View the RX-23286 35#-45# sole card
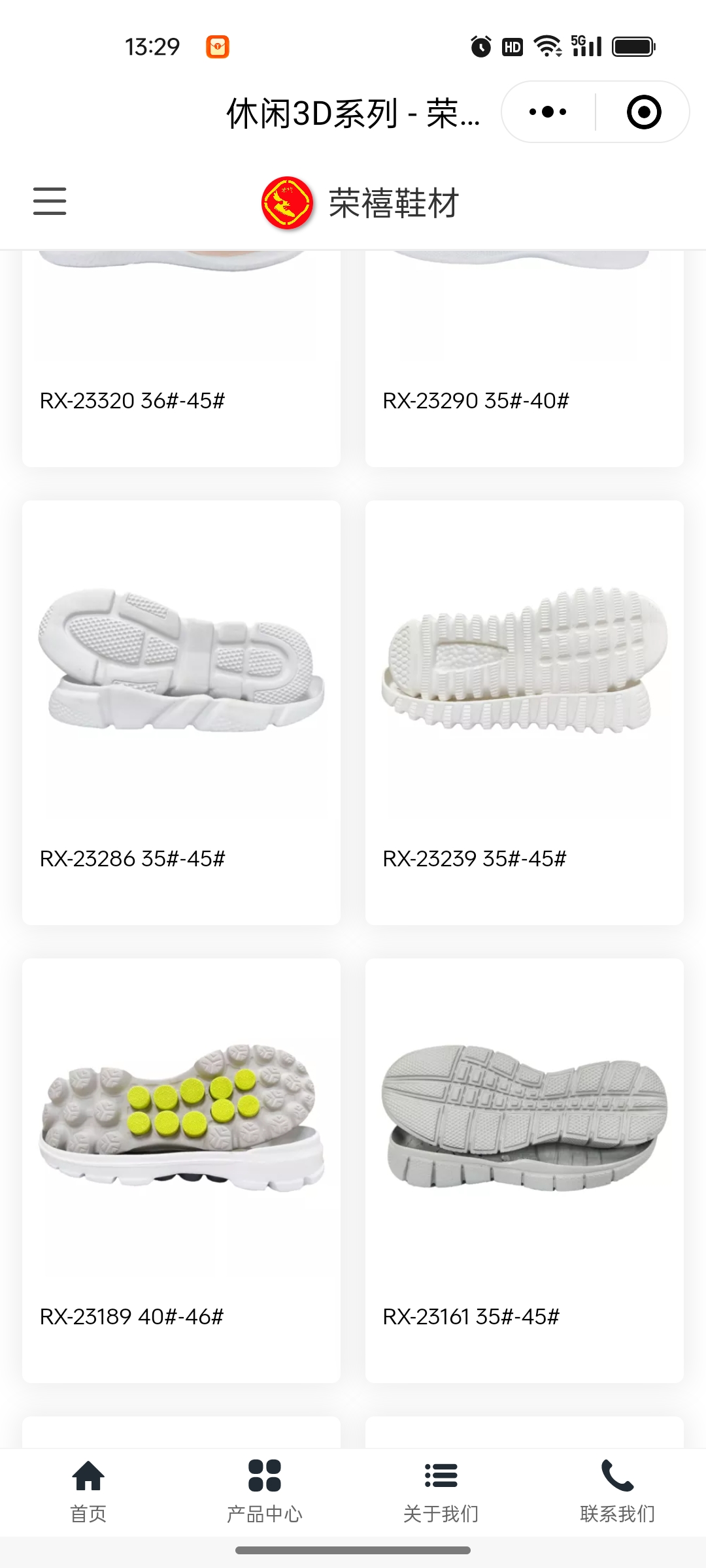 pos(181,712)
